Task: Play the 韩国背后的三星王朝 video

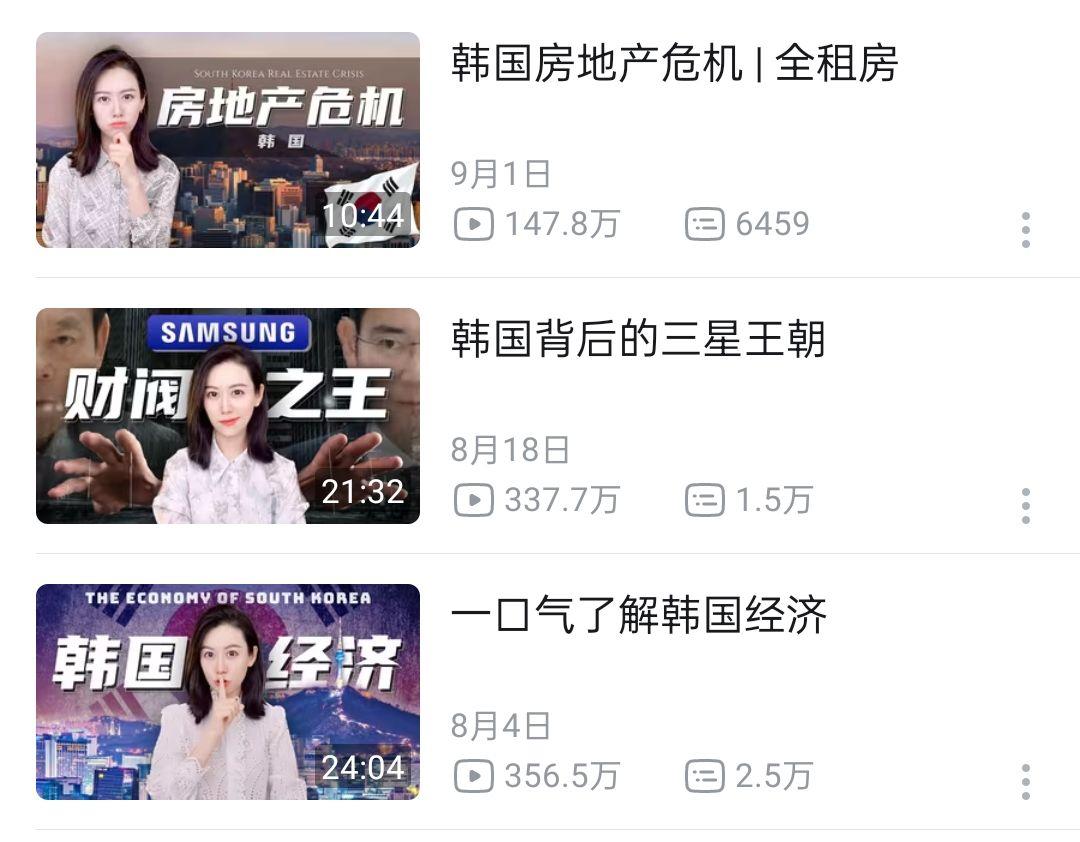Action: click(x=227, y=416)
